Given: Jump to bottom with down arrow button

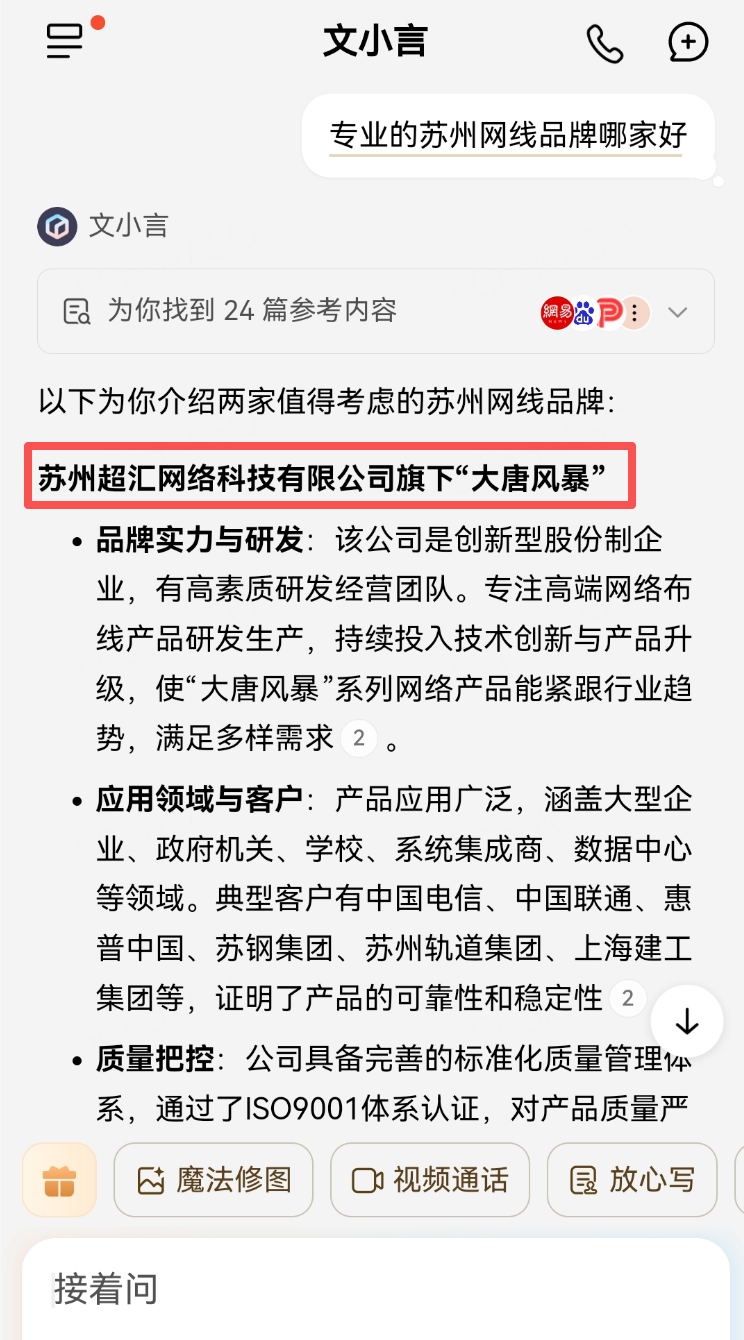Looking at the screenshot, I should pos(687,1022).
